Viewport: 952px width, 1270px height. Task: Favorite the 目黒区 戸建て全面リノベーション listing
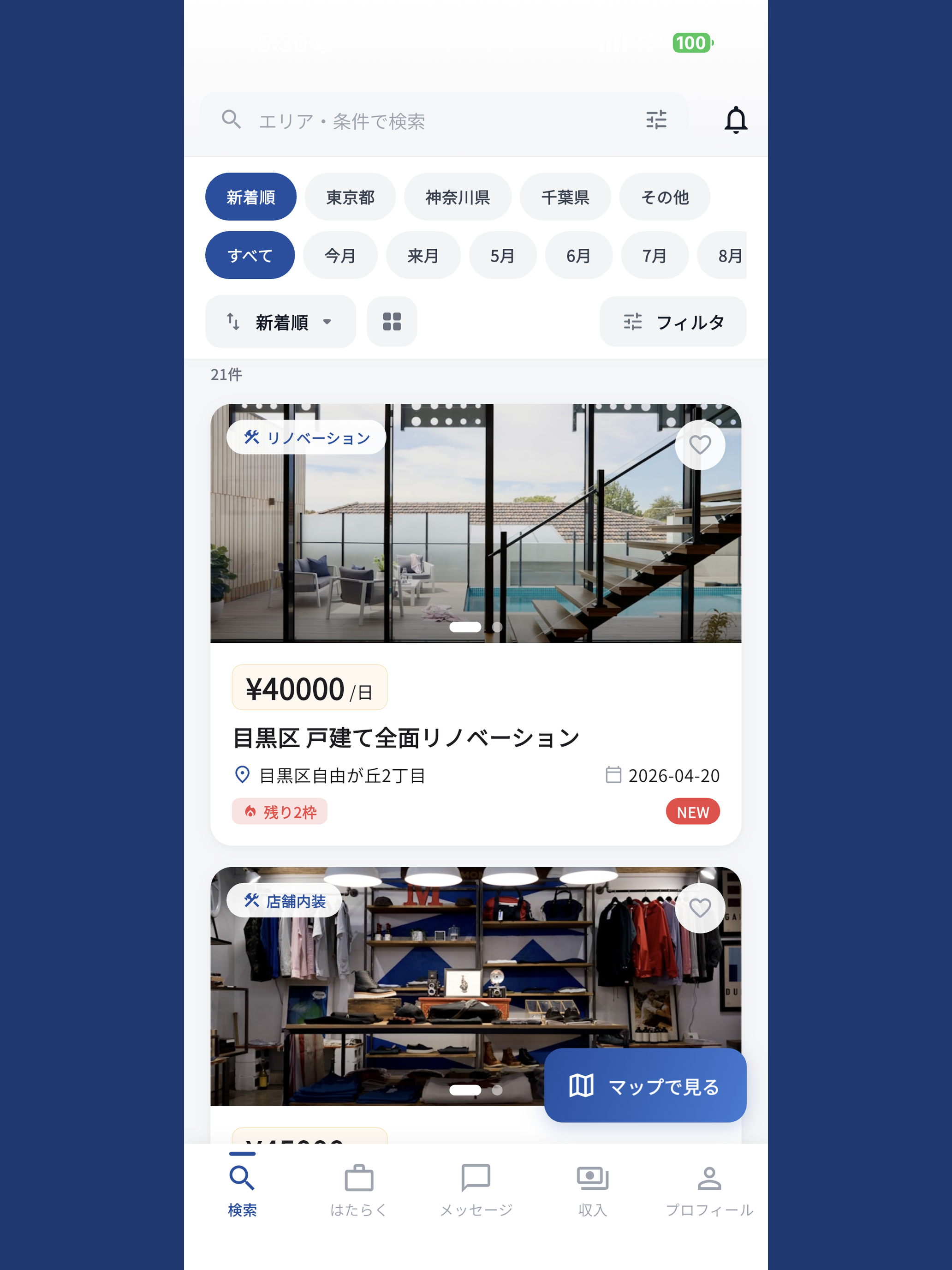tap(700, 445)
